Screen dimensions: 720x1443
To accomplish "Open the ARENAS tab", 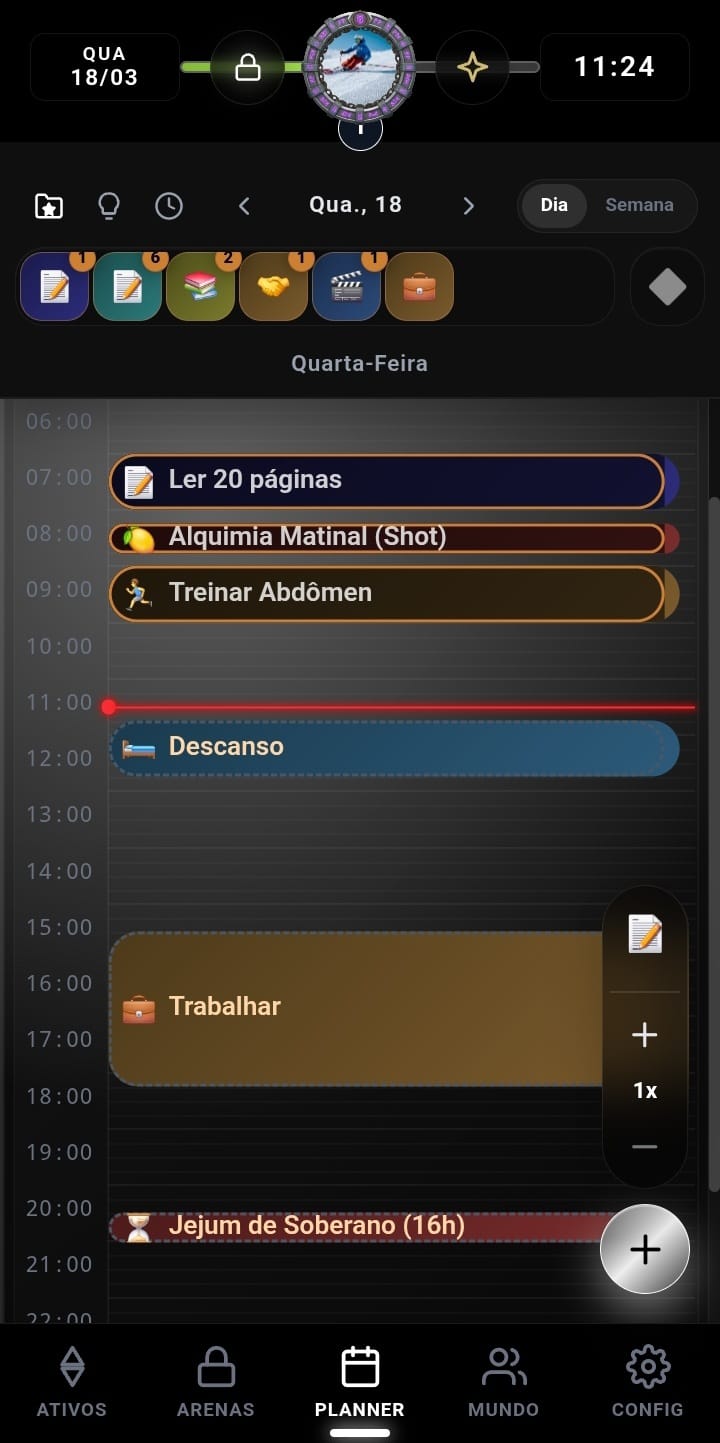I will (x=215, y=1383).
